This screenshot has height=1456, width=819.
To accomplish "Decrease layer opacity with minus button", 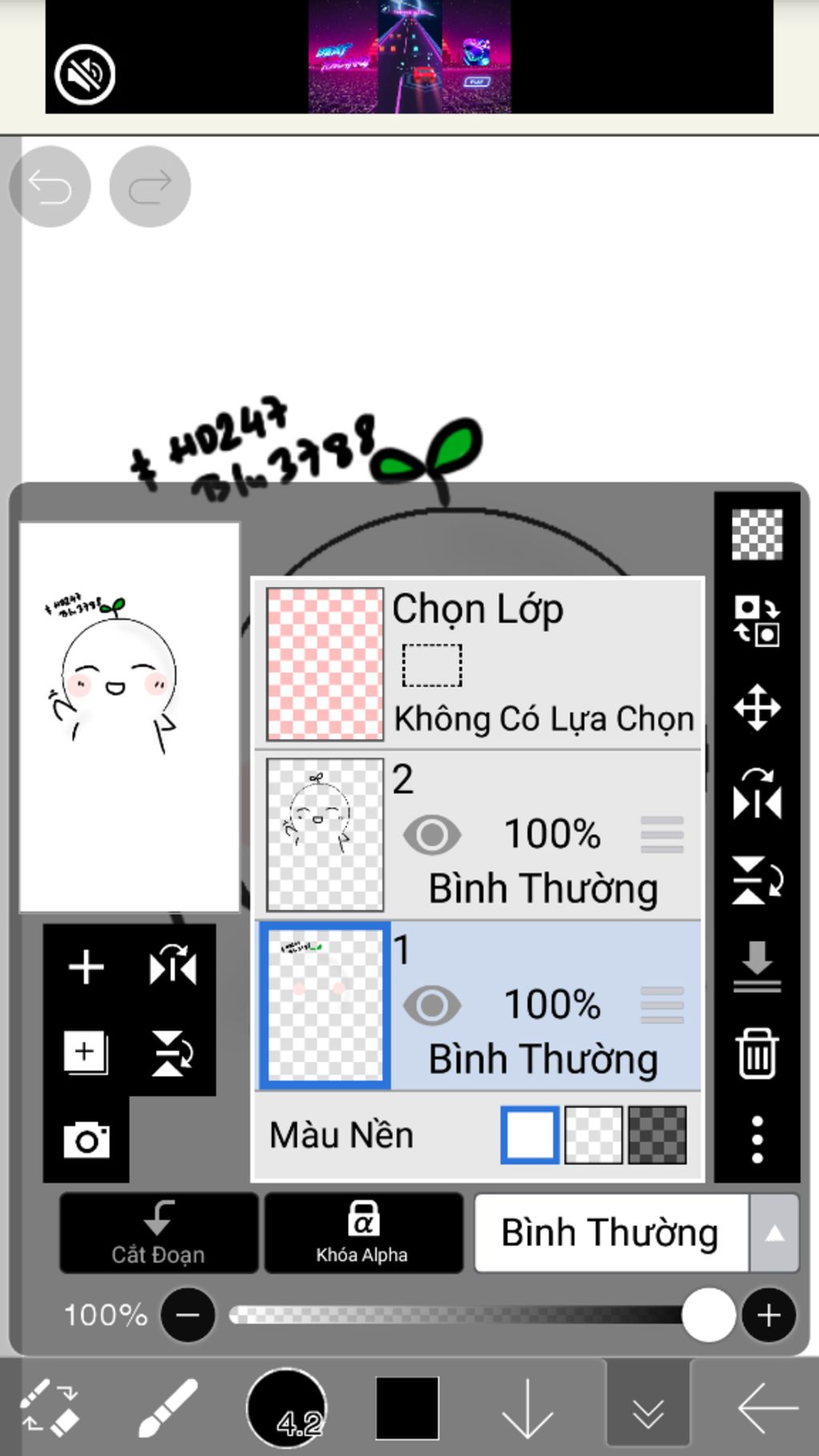I will [x=188, y=1314].
